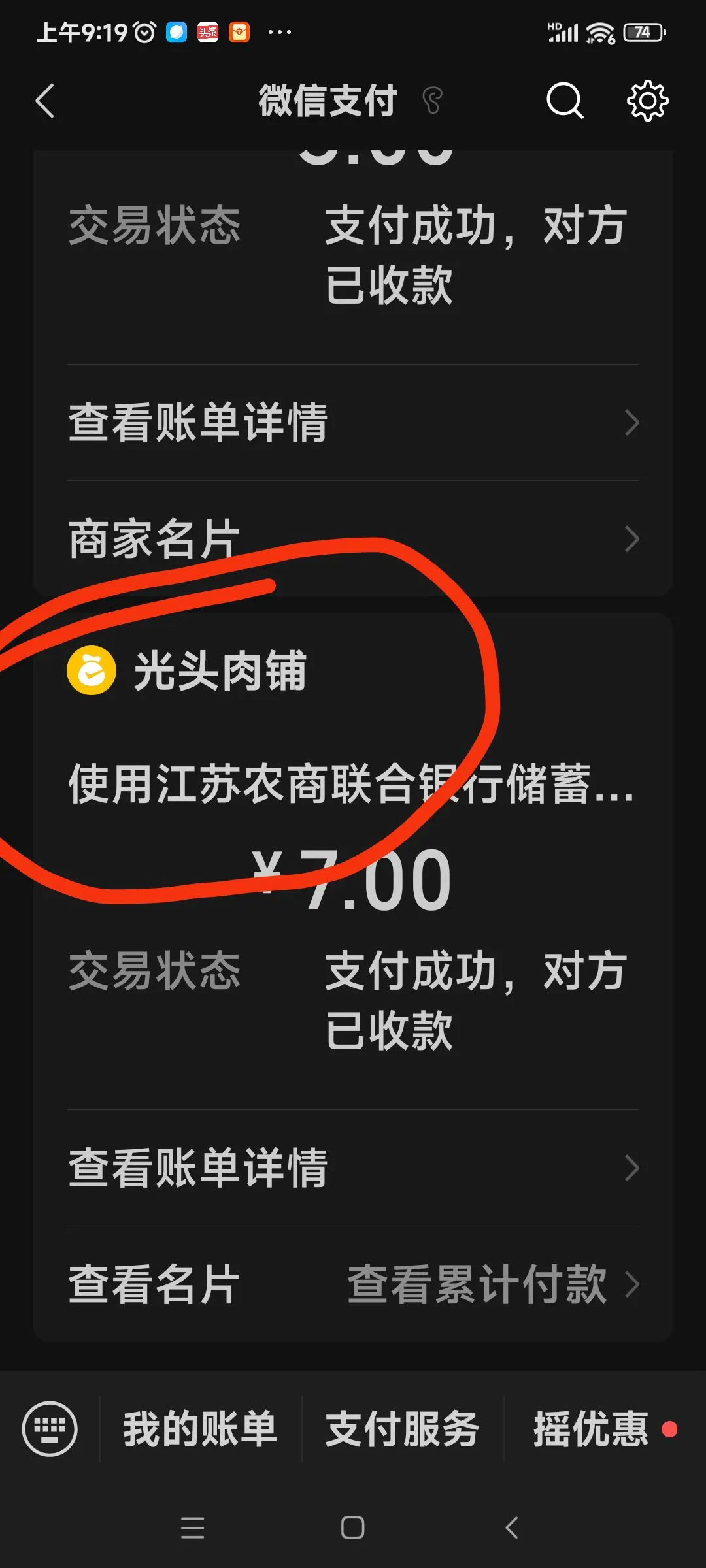Go back from 微信支付 chat

[44, 101]
